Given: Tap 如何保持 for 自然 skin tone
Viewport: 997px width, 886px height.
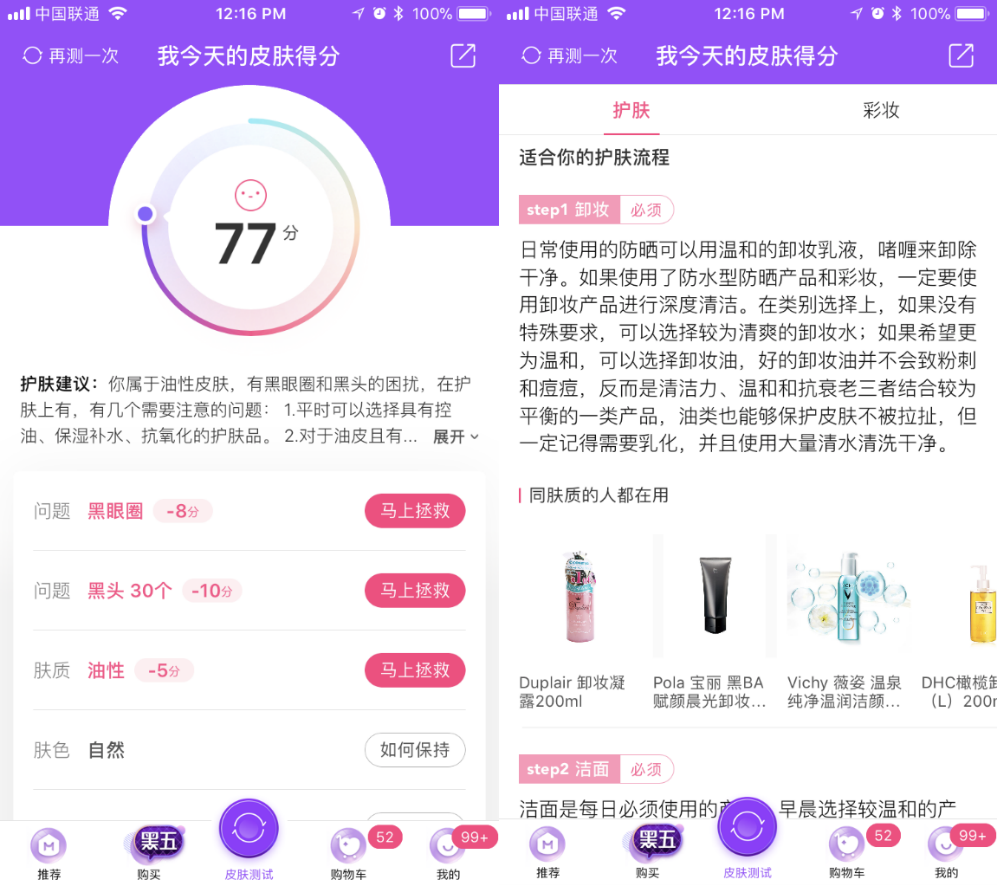Looking at the screenshot, I should [x=414, y=750].
